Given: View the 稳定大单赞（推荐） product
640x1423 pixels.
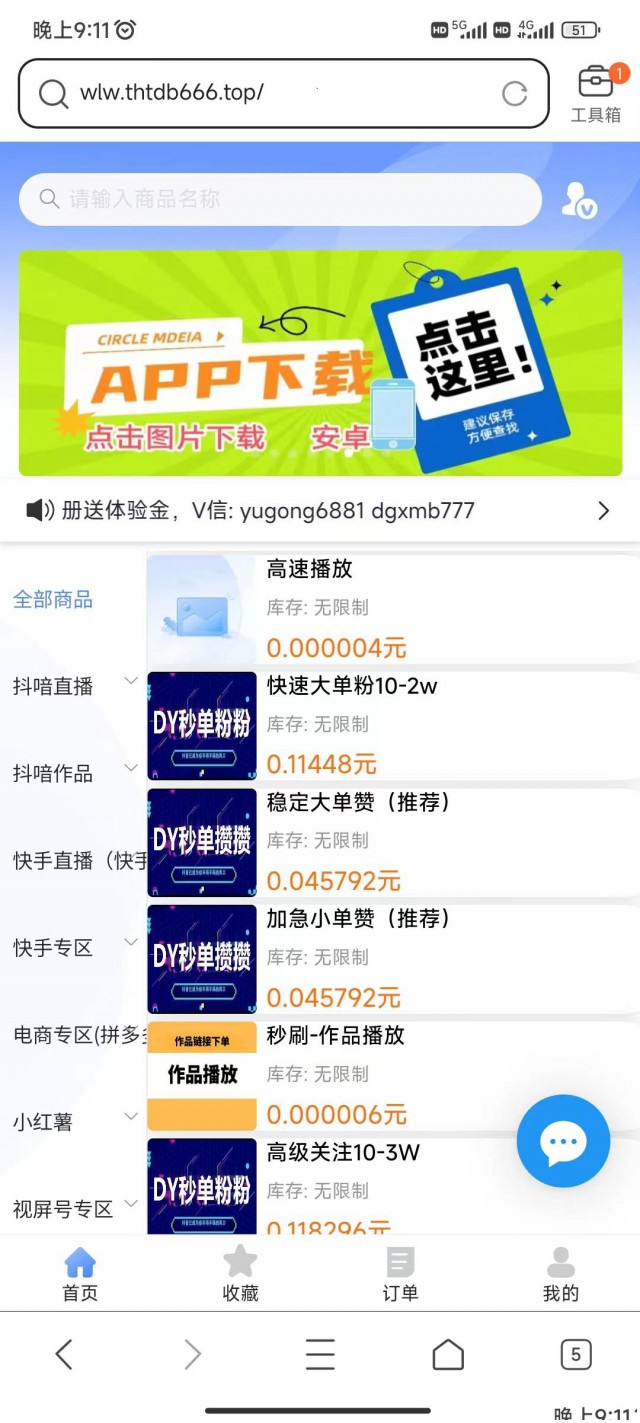Looking at the screenshot, I should point(392,842).
